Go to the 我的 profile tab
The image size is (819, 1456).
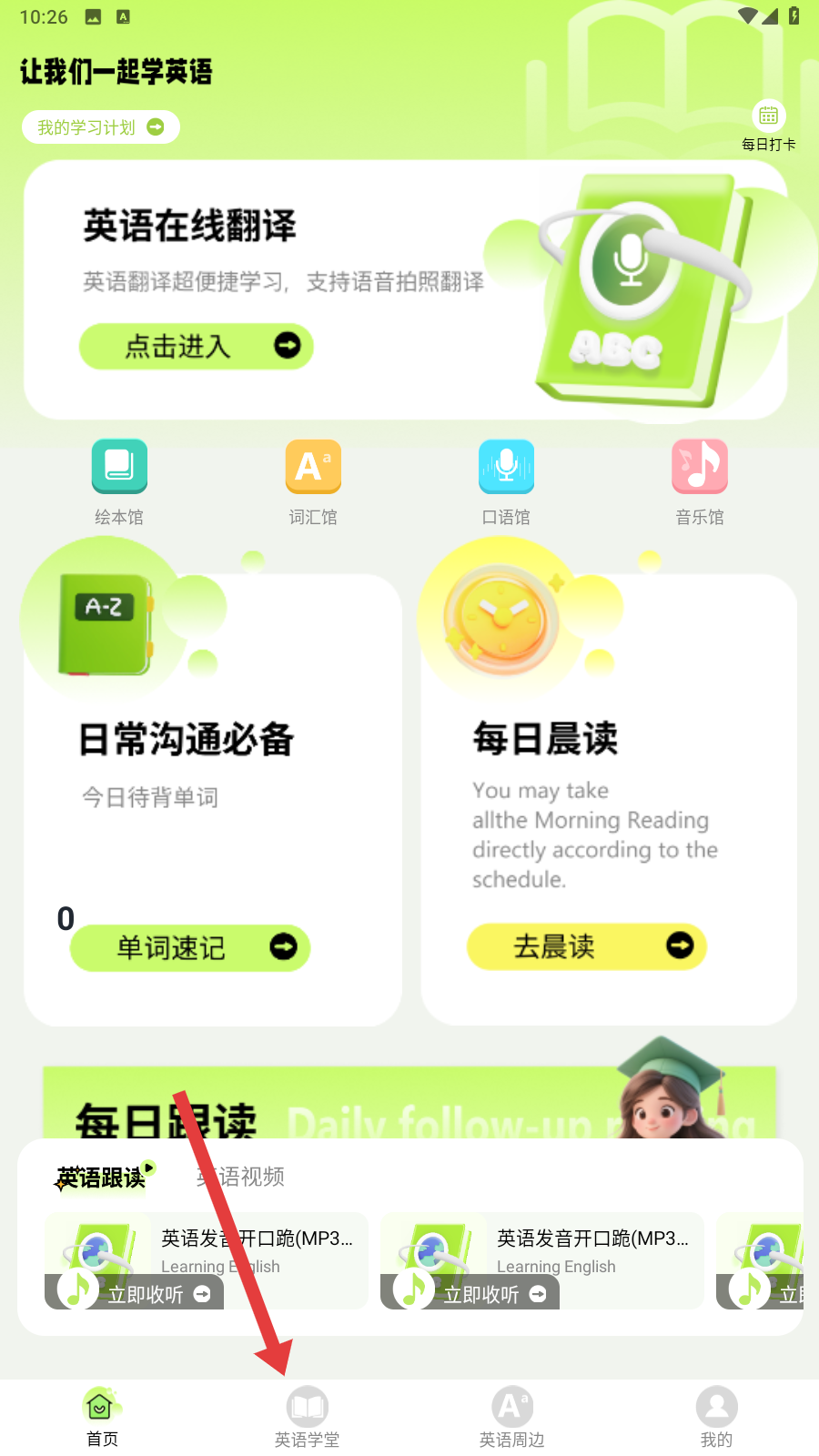coord(716,1418)
